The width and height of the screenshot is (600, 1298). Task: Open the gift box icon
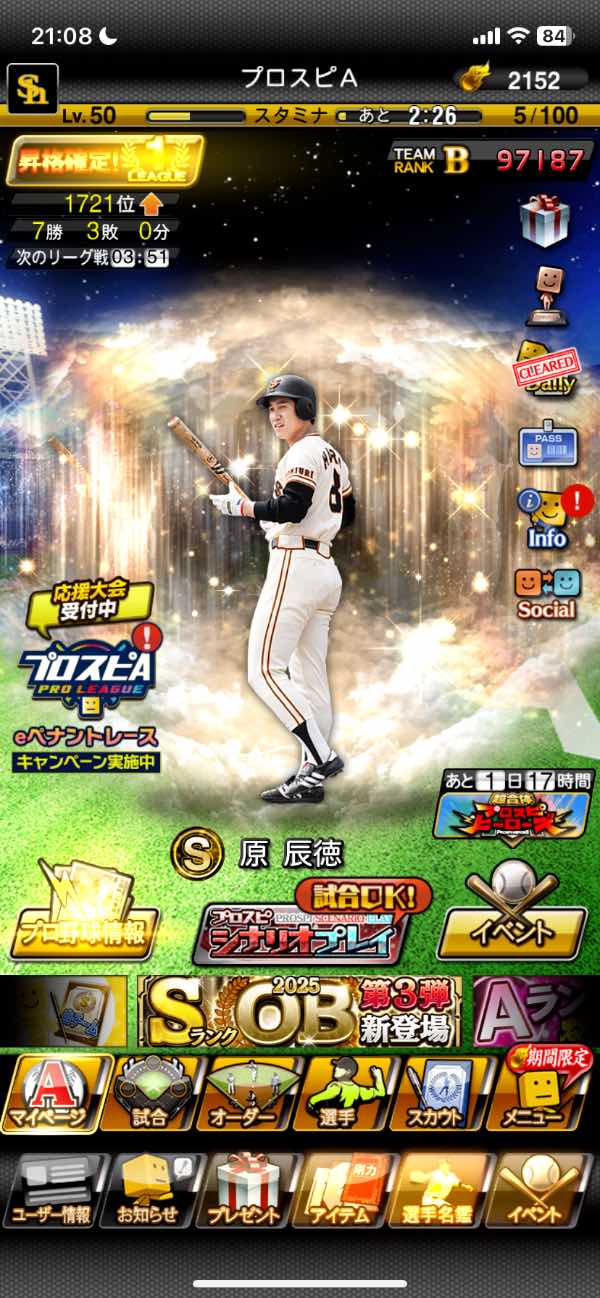[x=545, y=221]
